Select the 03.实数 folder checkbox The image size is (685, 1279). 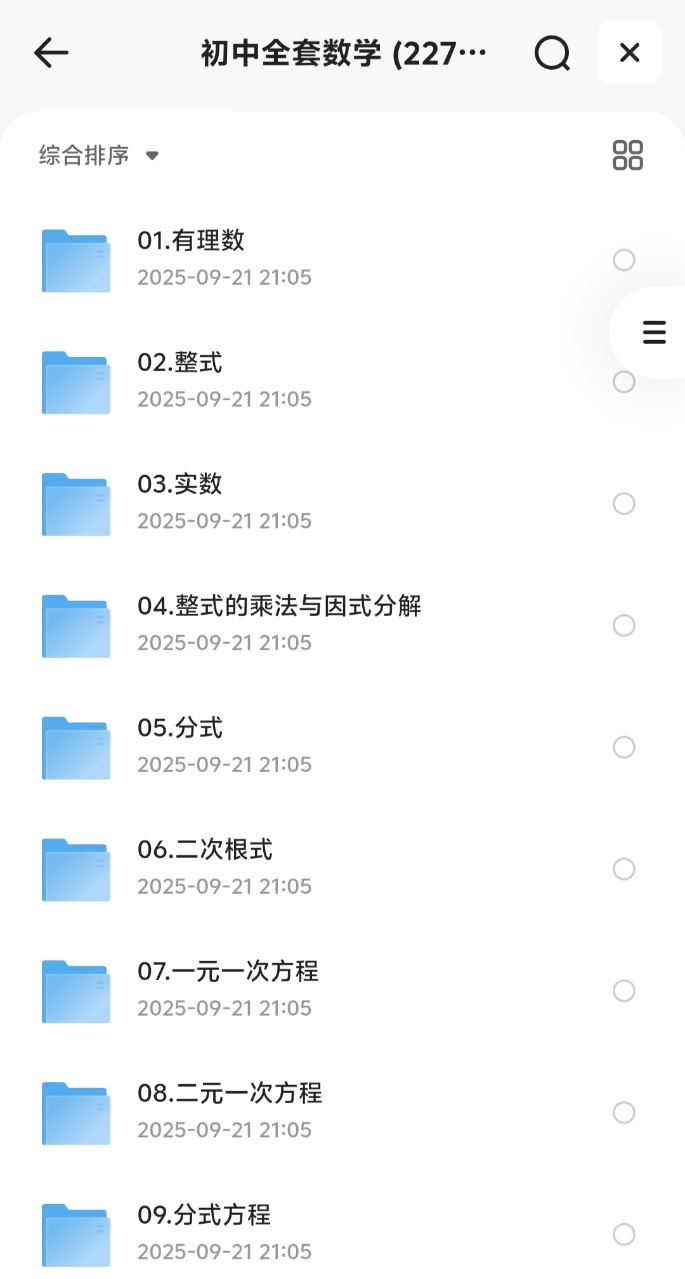pyautogui.click(x=624, y=504)
